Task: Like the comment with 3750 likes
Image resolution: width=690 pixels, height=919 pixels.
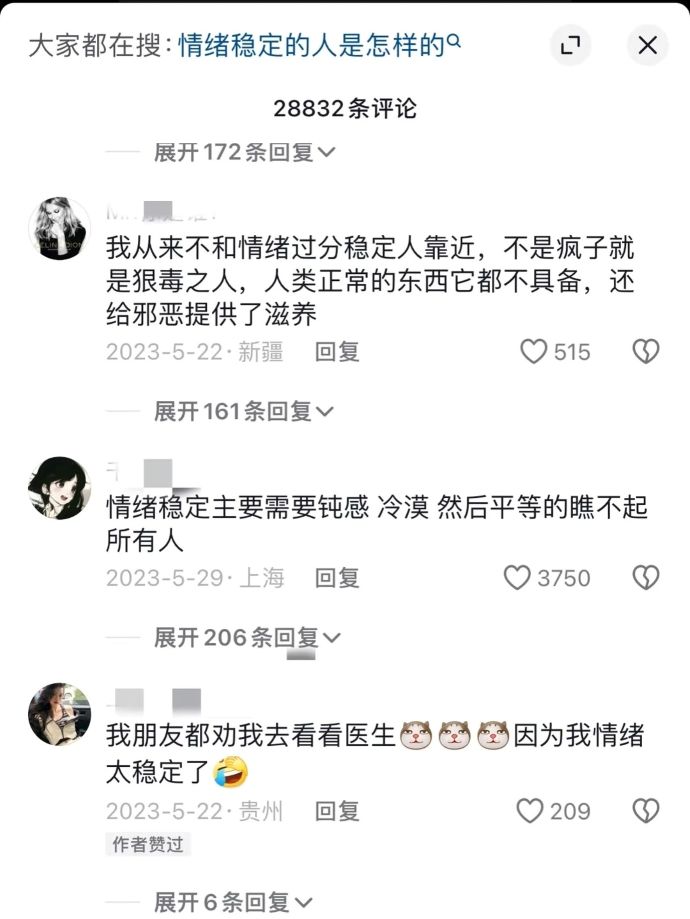Action: (517, 578)
